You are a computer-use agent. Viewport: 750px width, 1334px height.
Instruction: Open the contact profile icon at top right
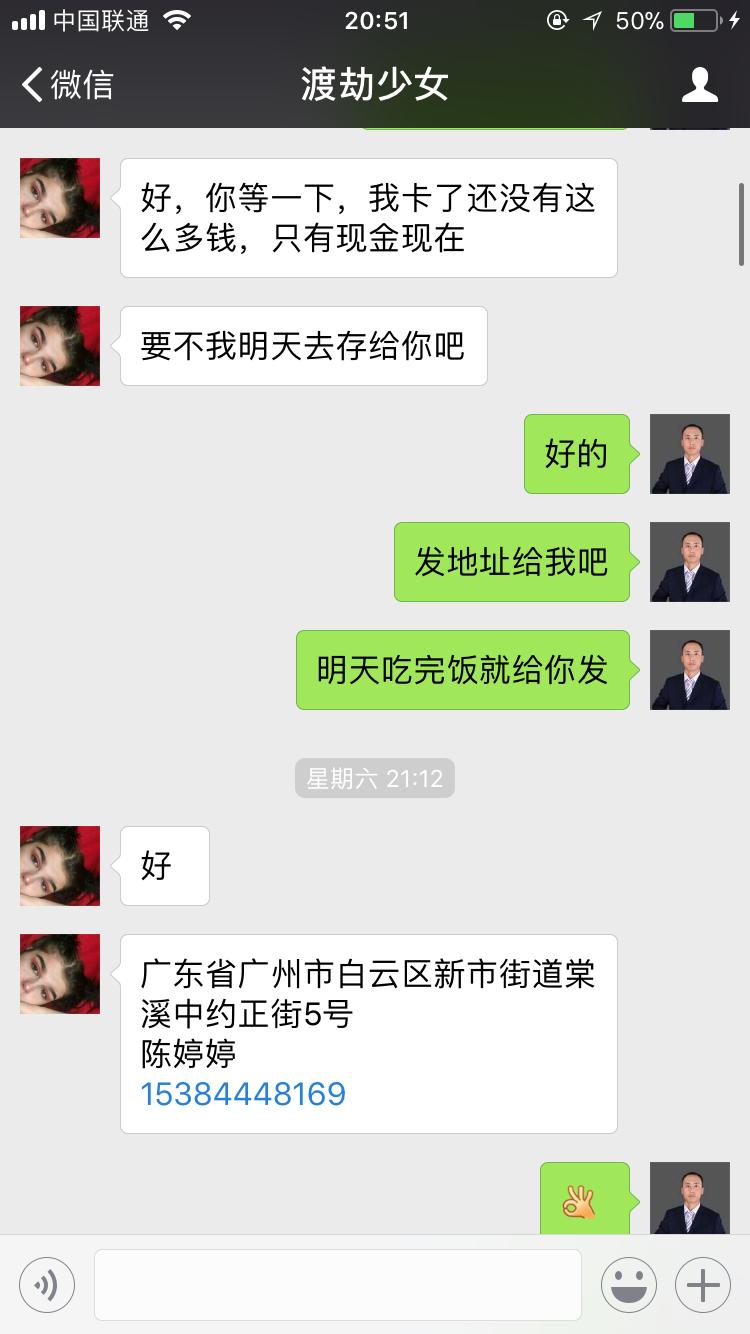coord(701,85)
